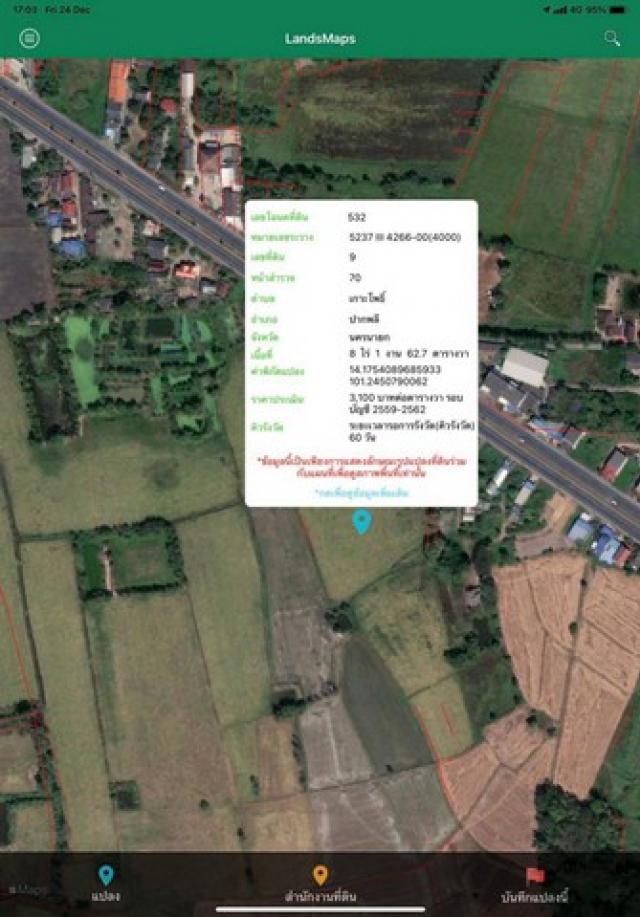The image size is (640, 917).
Task: Open the บันทึกแปลงนี้ tab
Action: click(x=535, y=884)
